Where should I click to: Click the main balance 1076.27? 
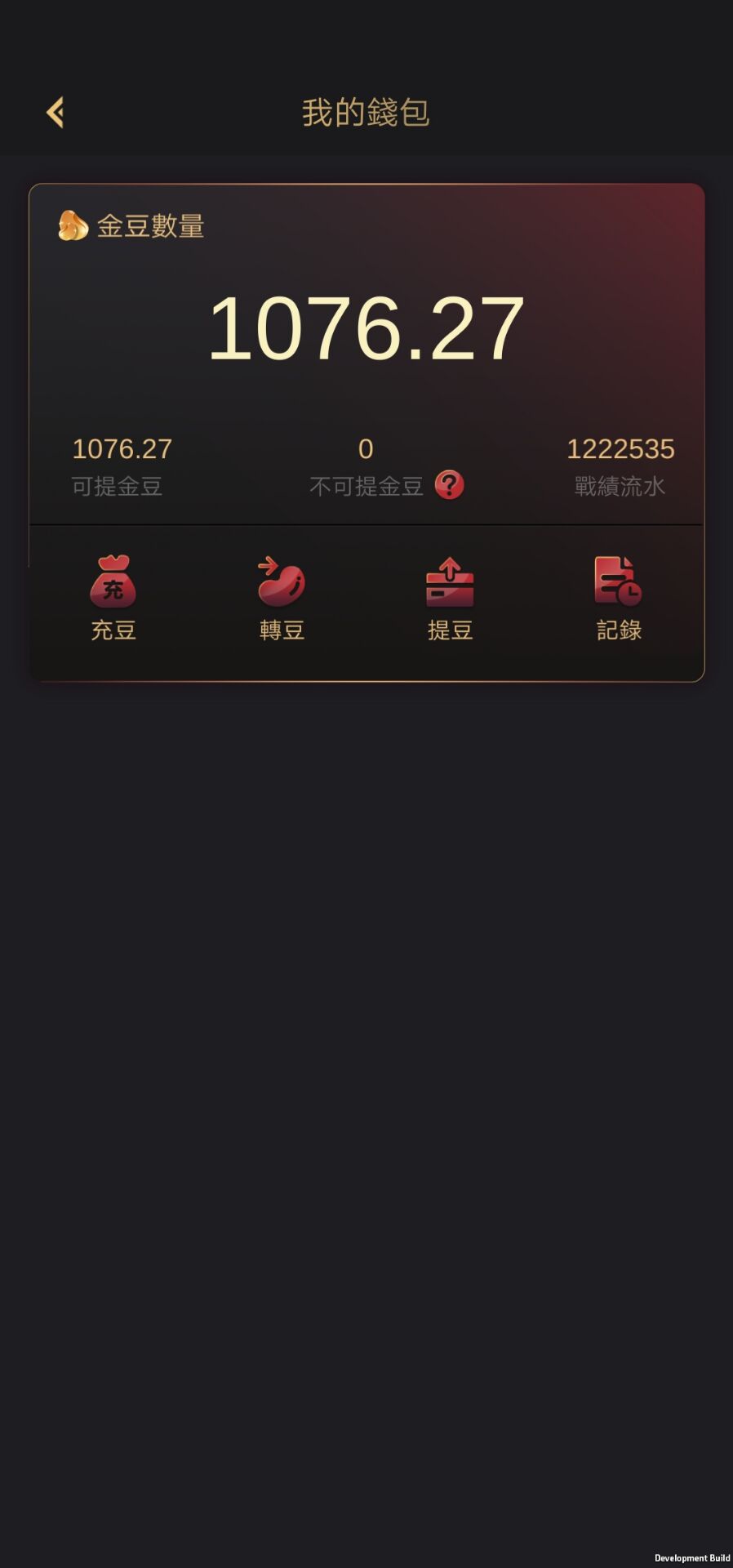(x=366, y=328)
